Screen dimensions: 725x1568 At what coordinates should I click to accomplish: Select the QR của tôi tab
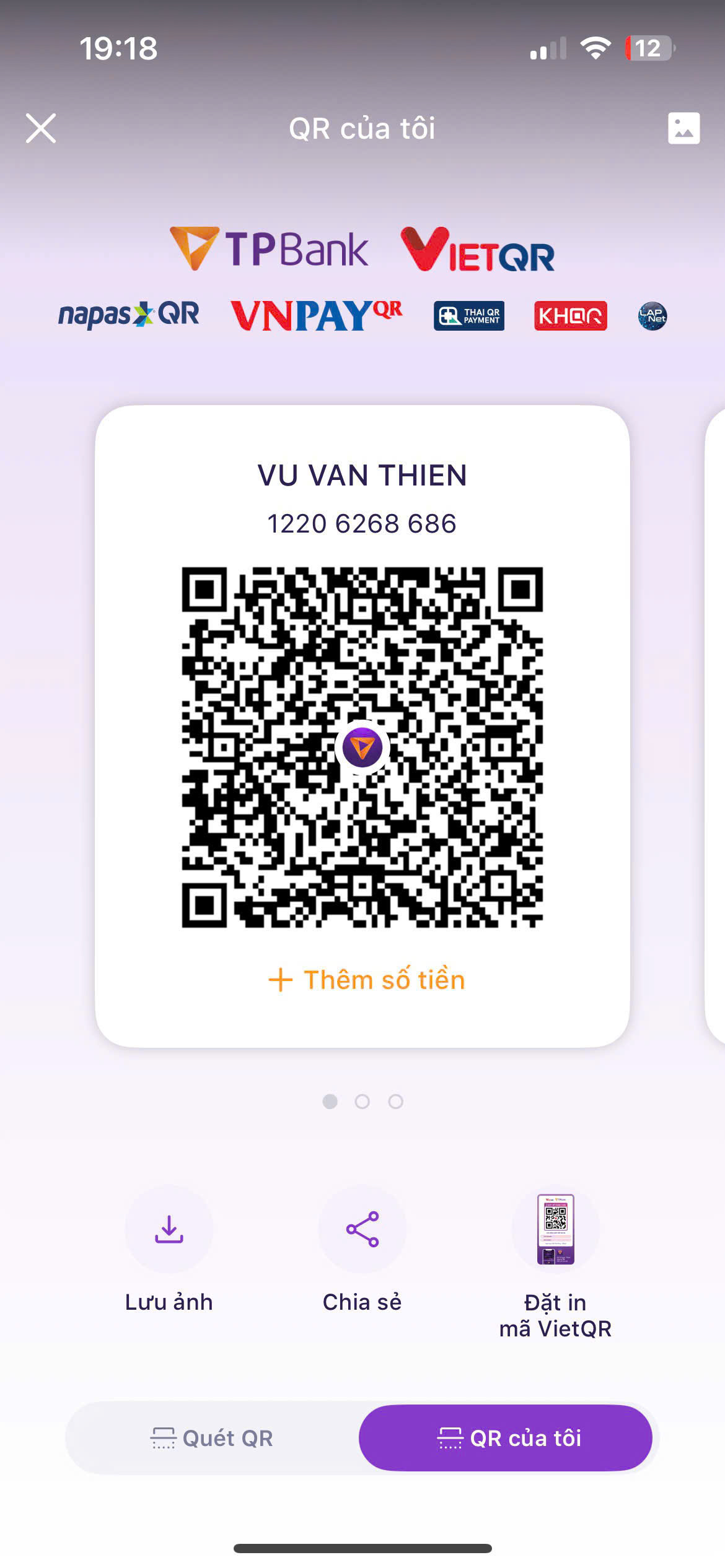pyautogui.click(x=506, y=1438)
